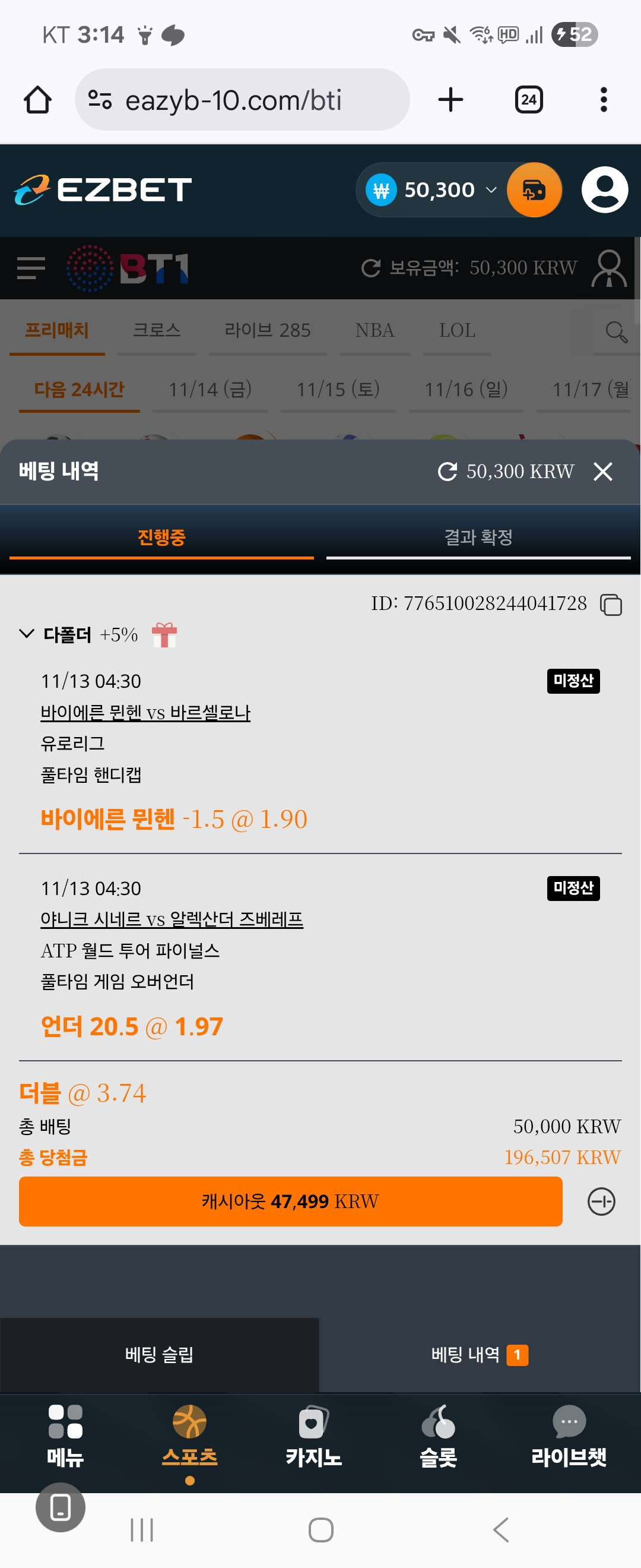
Task: Go back with system back button
Action: (501, 1529)
